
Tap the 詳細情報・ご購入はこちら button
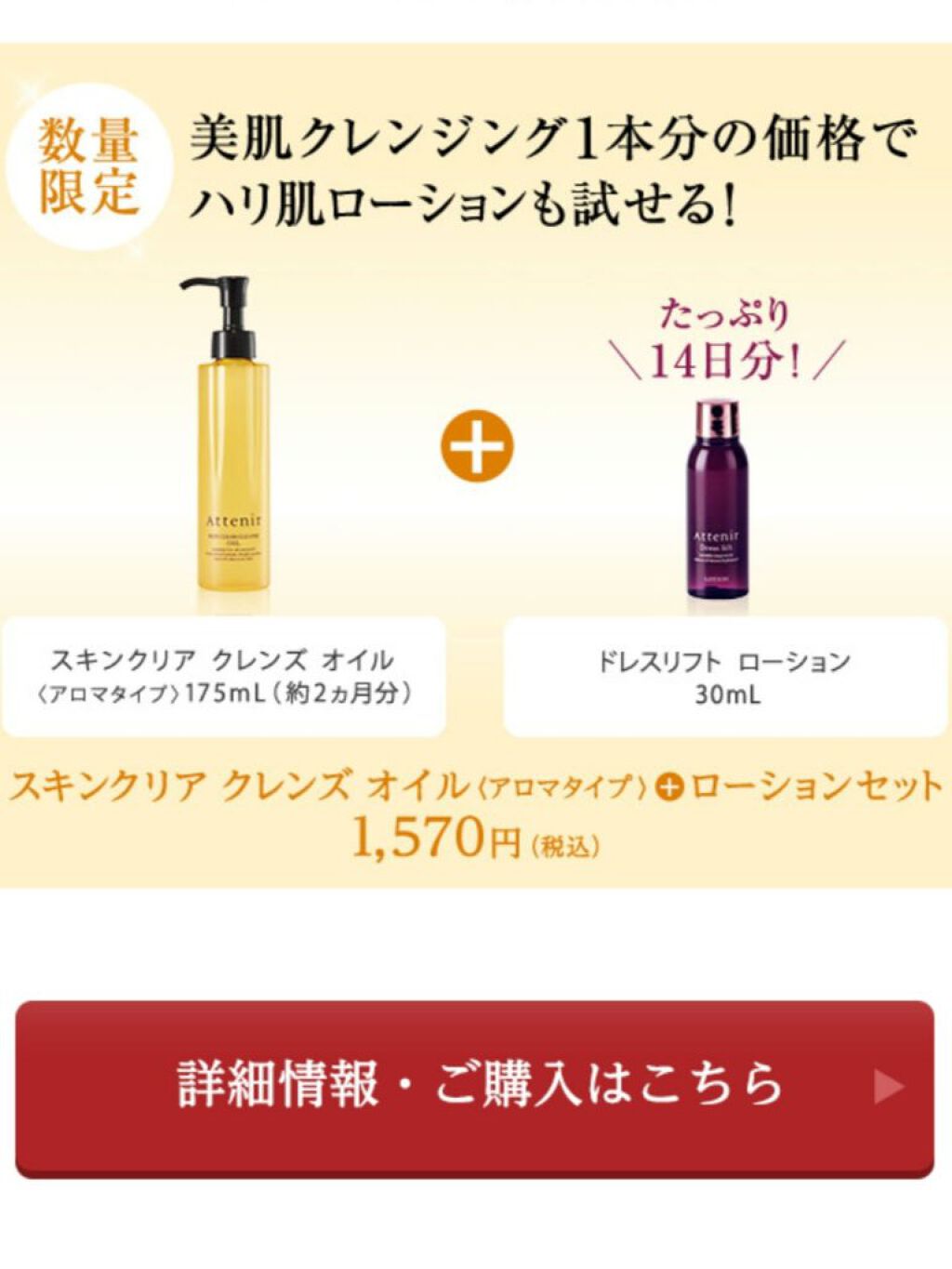(475, 1086)
